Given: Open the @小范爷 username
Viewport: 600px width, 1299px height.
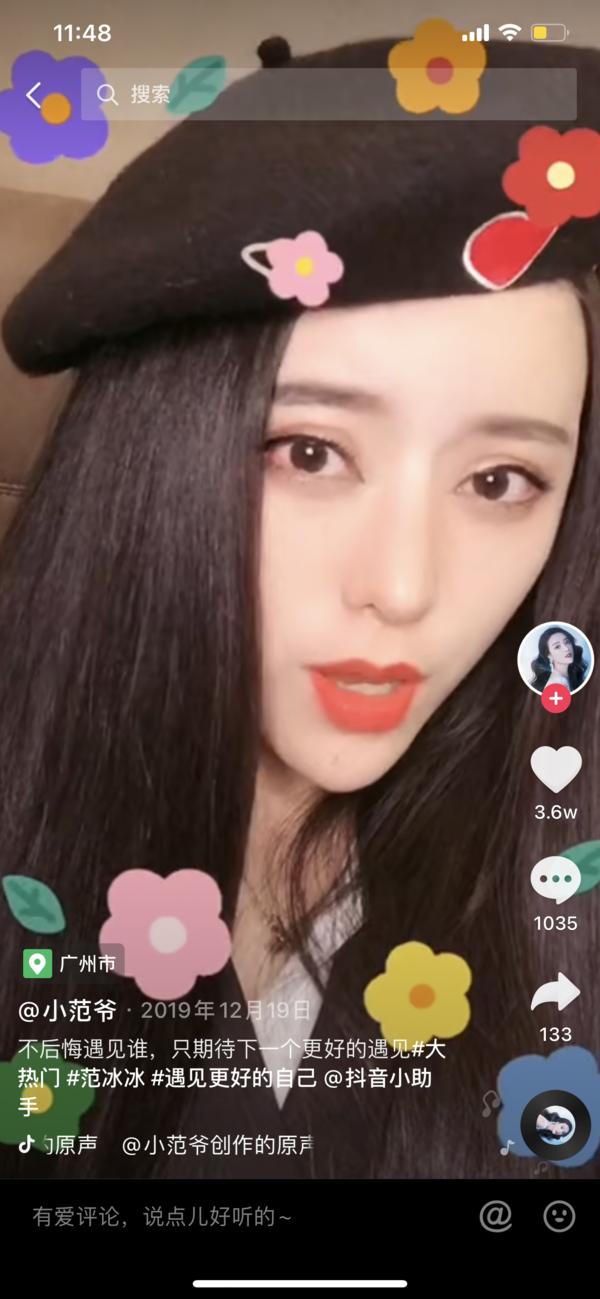Looking at the screenshot, I should point(68,1010).
